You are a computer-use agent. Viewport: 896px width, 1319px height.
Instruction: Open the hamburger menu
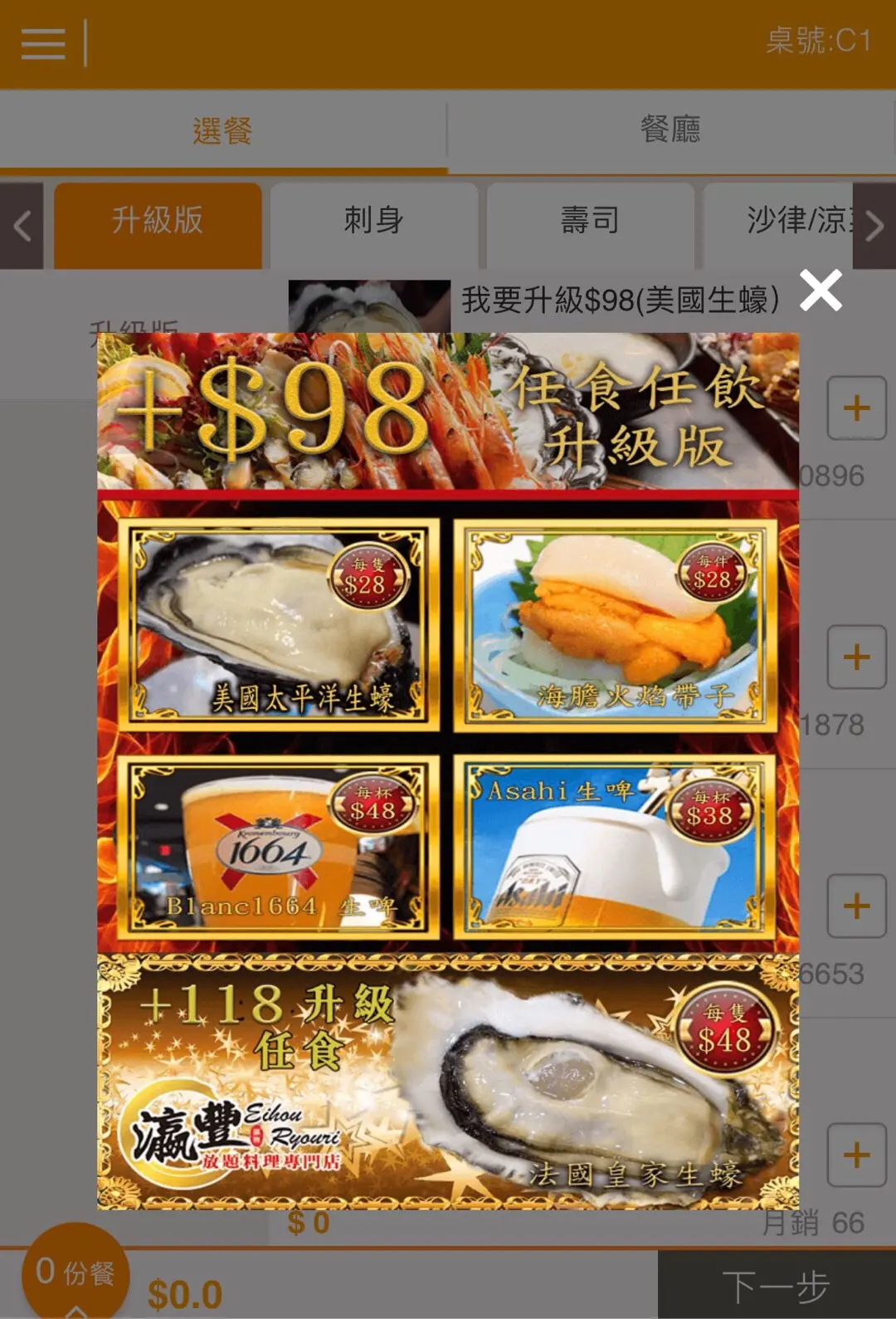click(43, 44)
